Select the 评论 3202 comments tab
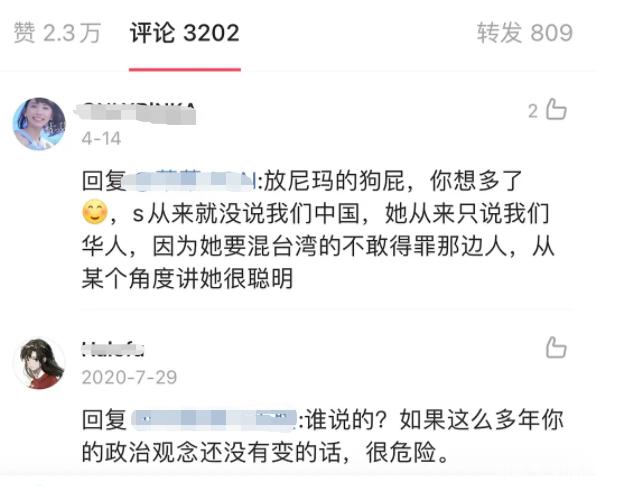 [184, 33]
